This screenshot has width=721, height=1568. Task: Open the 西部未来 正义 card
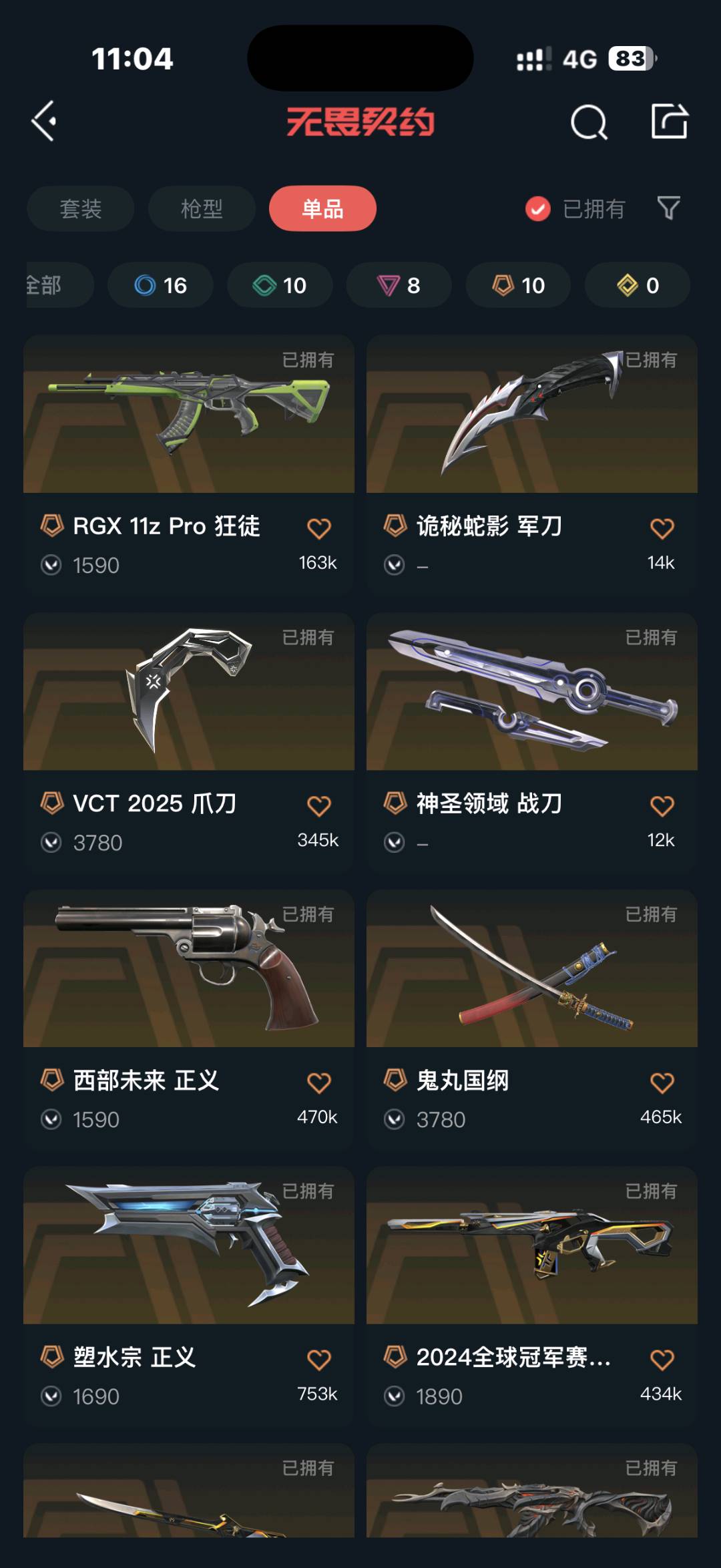click(x=189, y=1018)
